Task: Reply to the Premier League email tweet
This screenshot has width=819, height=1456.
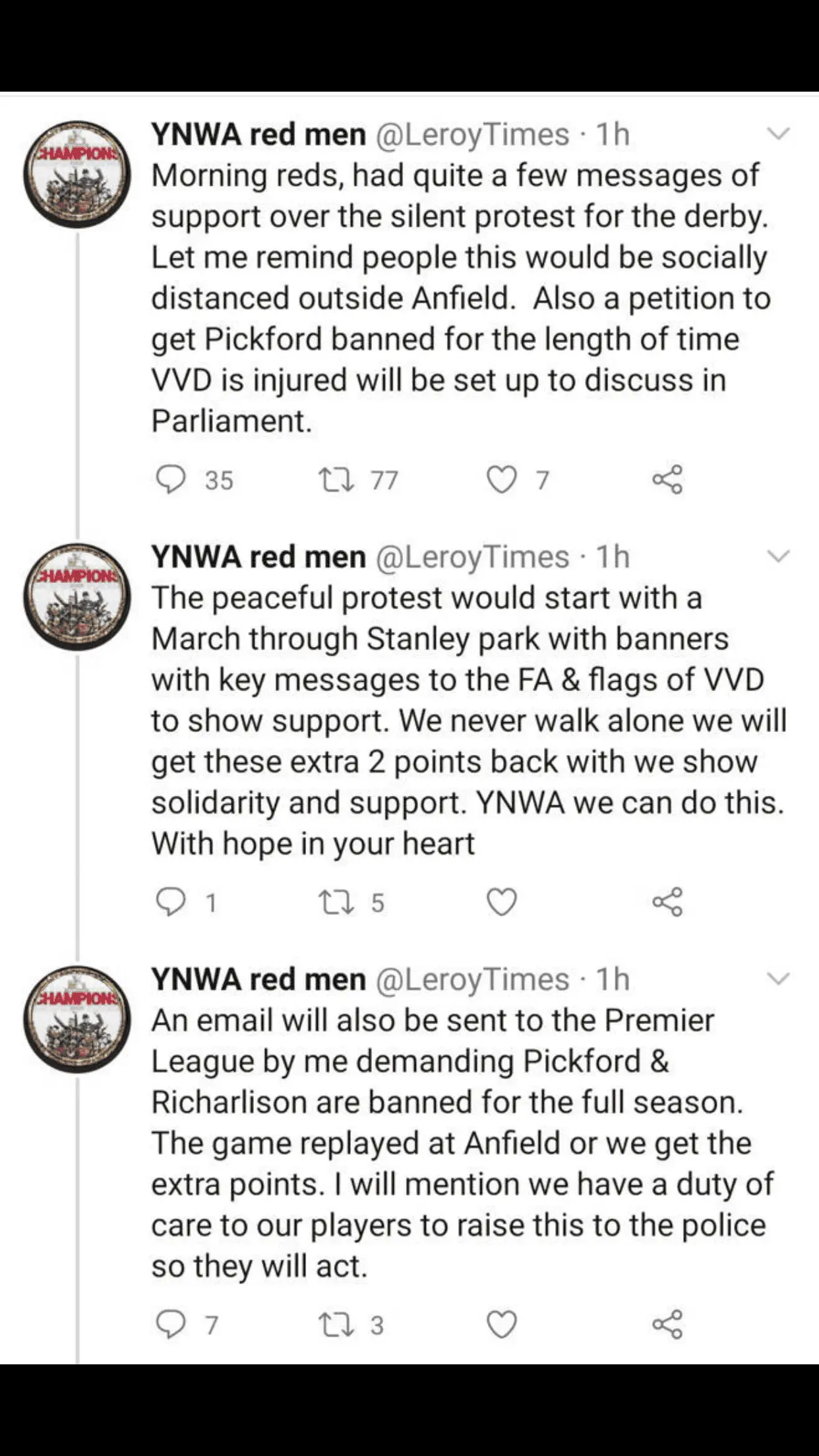Action: pyautogui.click(x=171, y=1325)
